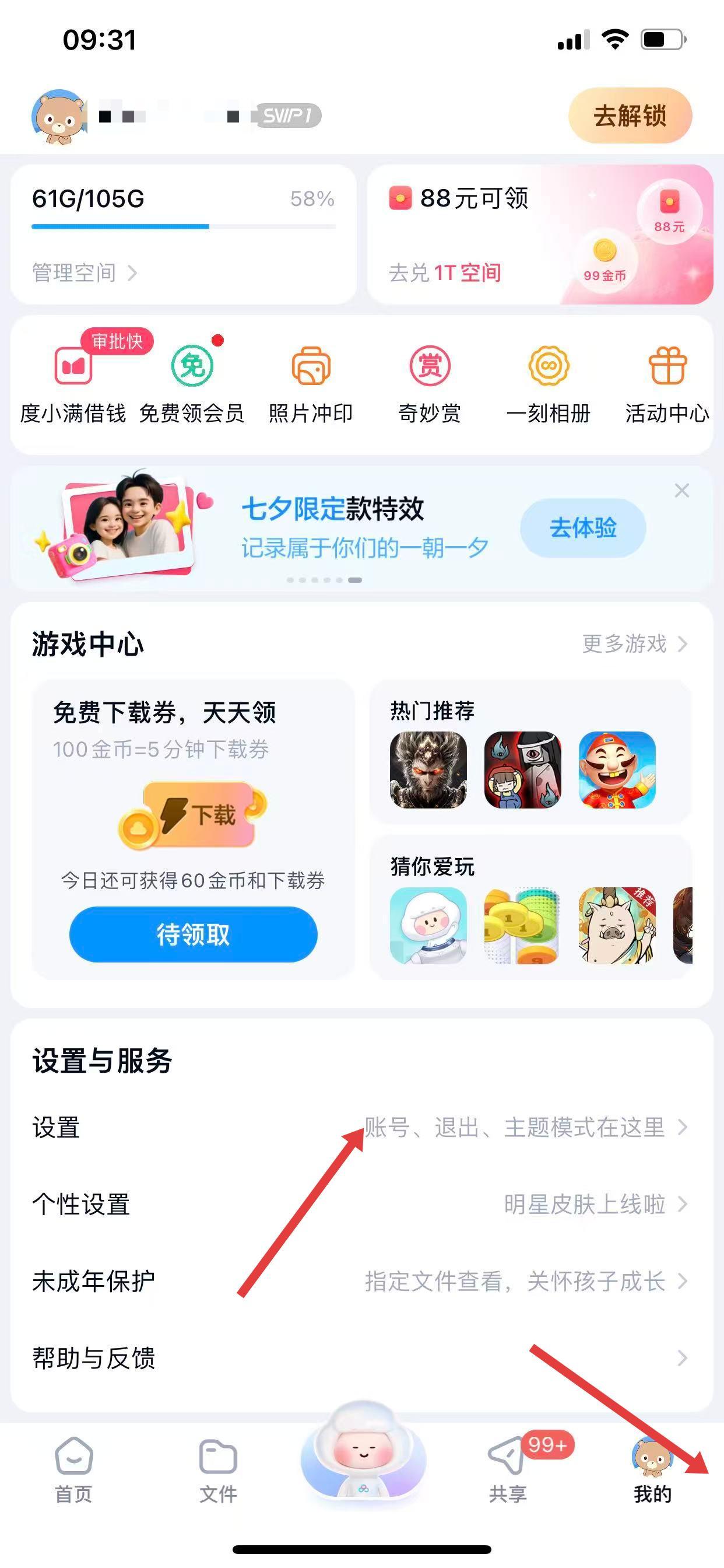
Task: Dismiss the 七夕限定款特效 banner
Action: click(682, 491)
